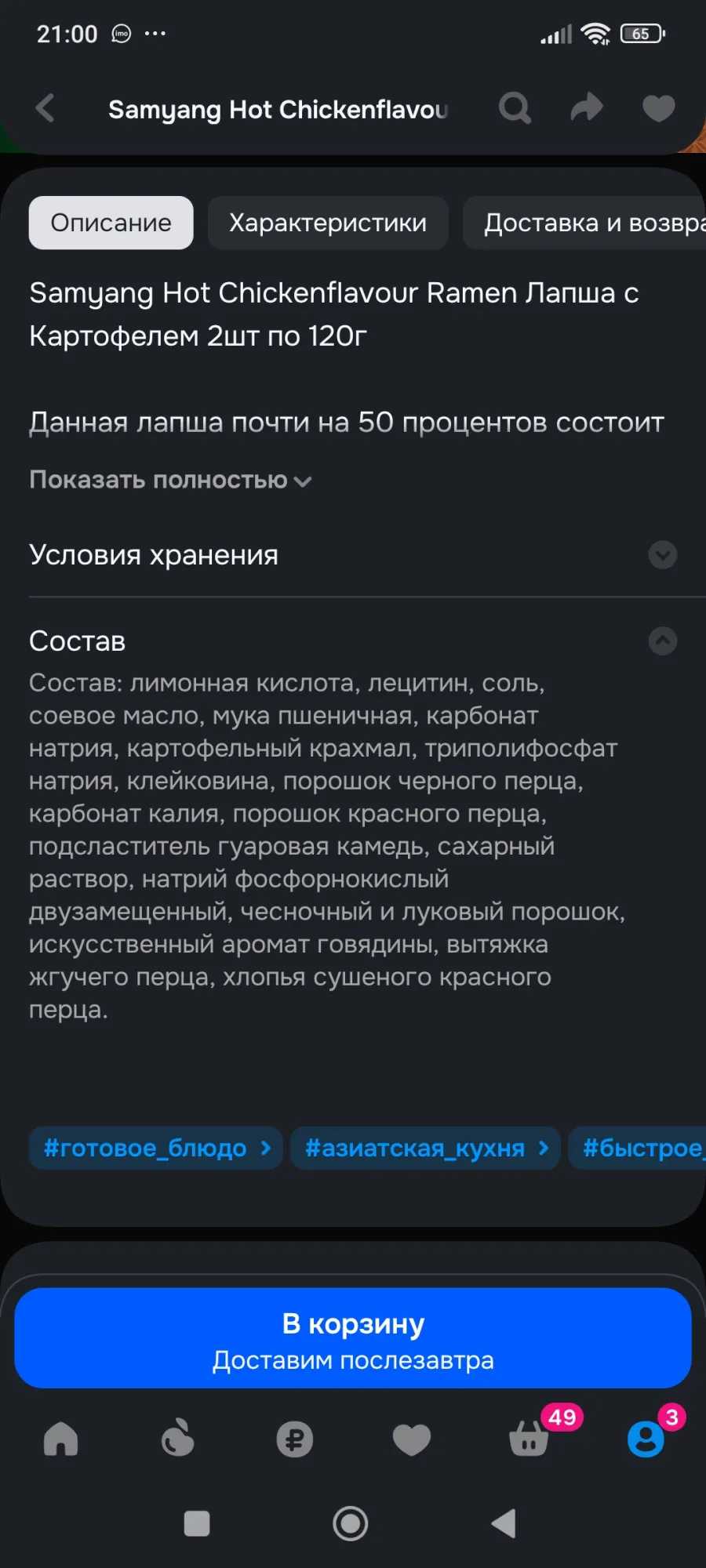This screenshot has width=706, height=1568.
Task: Add product to favorites with the header heart
Action: pos(658,108)
